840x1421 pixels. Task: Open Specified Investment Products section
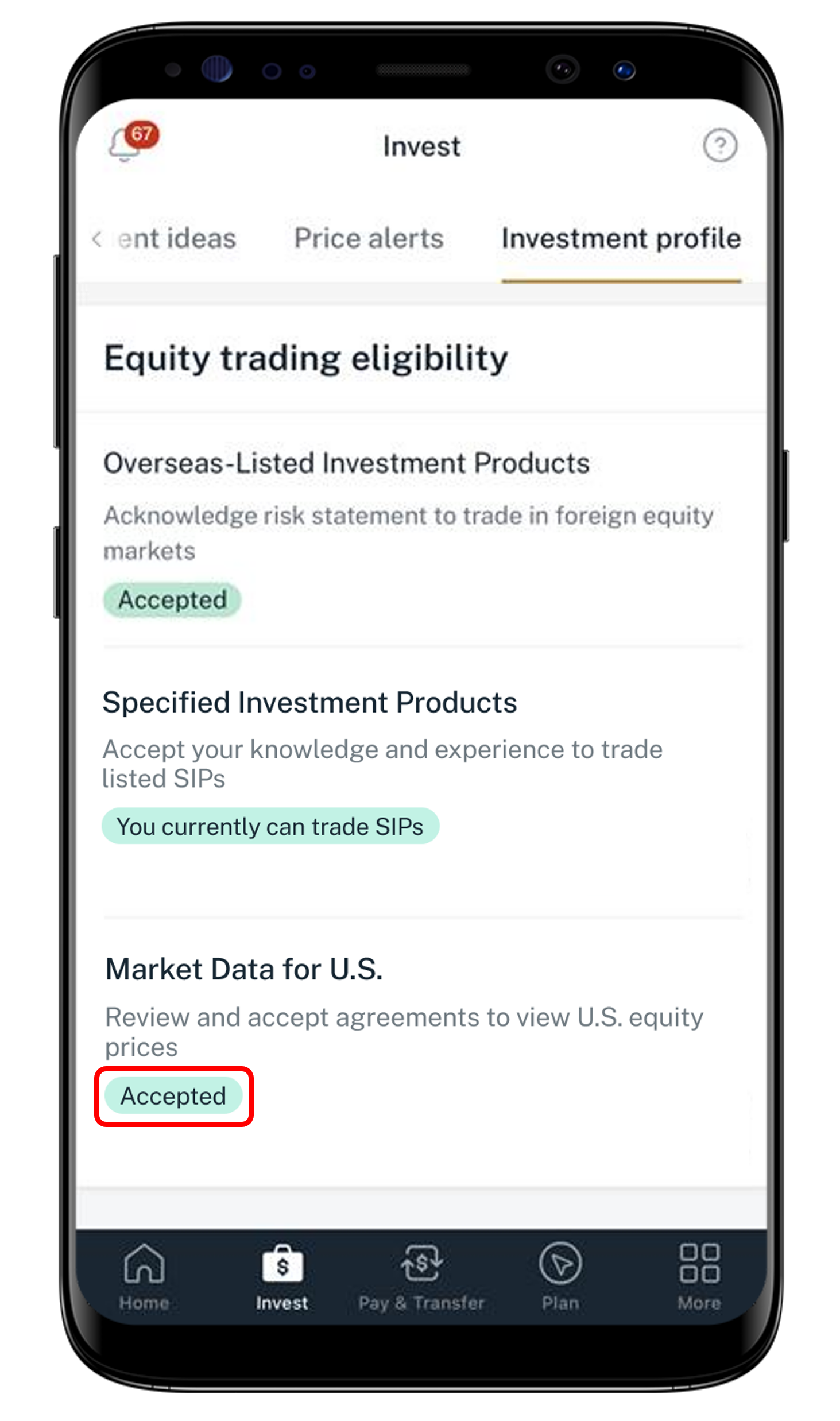click(309, 703)
